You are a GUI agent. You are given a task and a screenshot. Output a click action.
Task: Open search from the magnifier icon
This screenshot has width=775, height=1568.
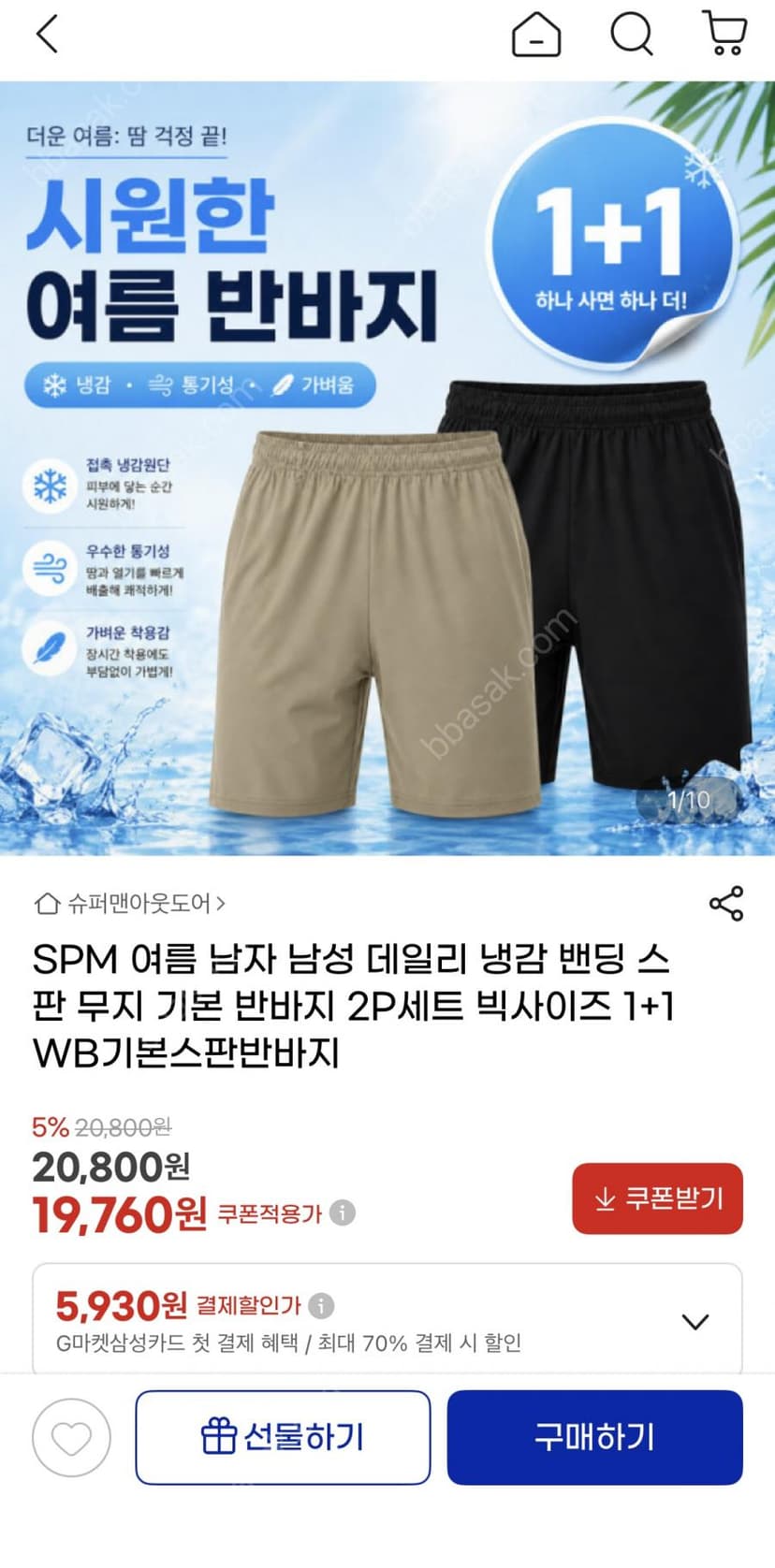pos(632,35)
